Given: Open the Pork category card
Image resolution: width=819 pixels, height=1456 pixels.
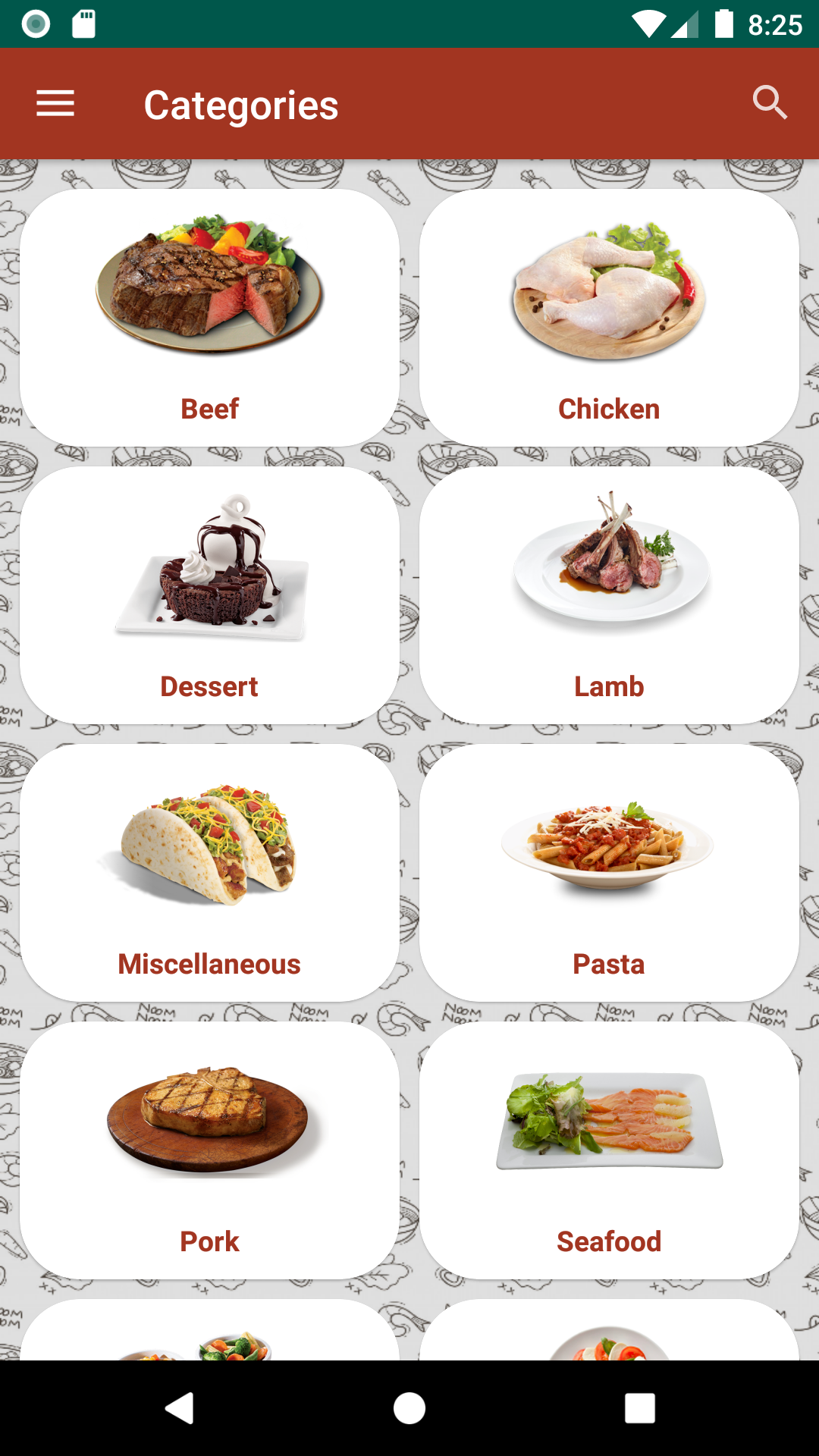Looking at the screenshot, I should point(209,1150).
